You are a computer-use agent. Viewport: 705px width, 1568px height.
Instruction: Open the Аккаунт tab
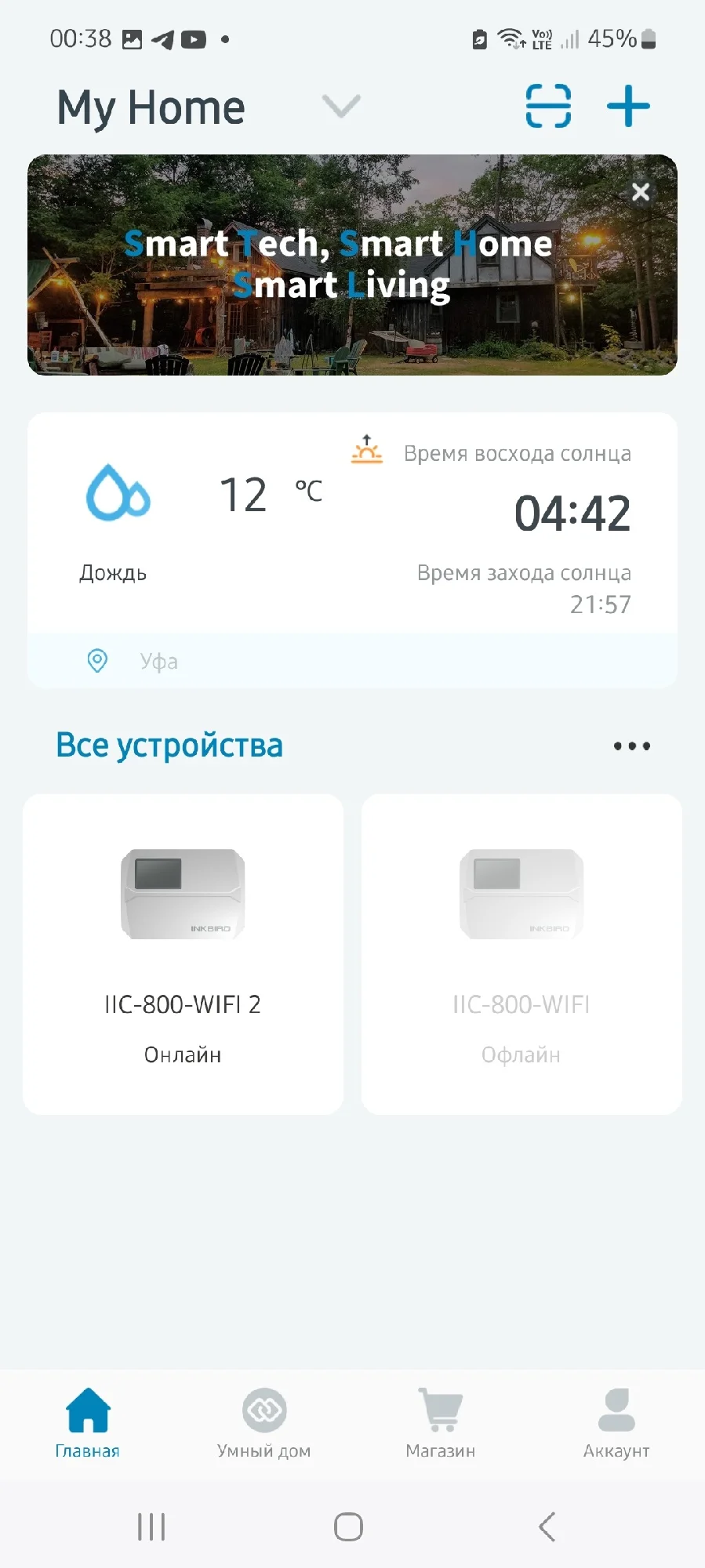[x=616, y=1423]
